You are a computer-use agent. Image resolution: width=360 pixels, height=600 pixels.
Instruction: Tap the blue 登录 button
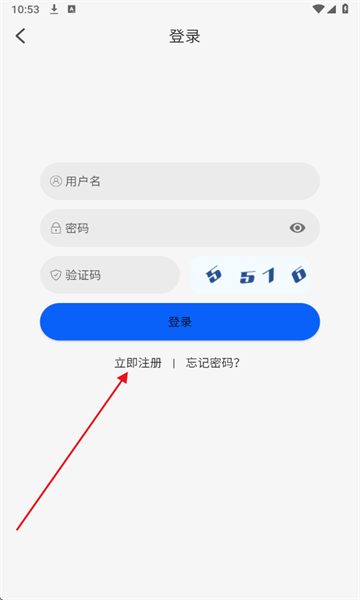tap(180, 322)
